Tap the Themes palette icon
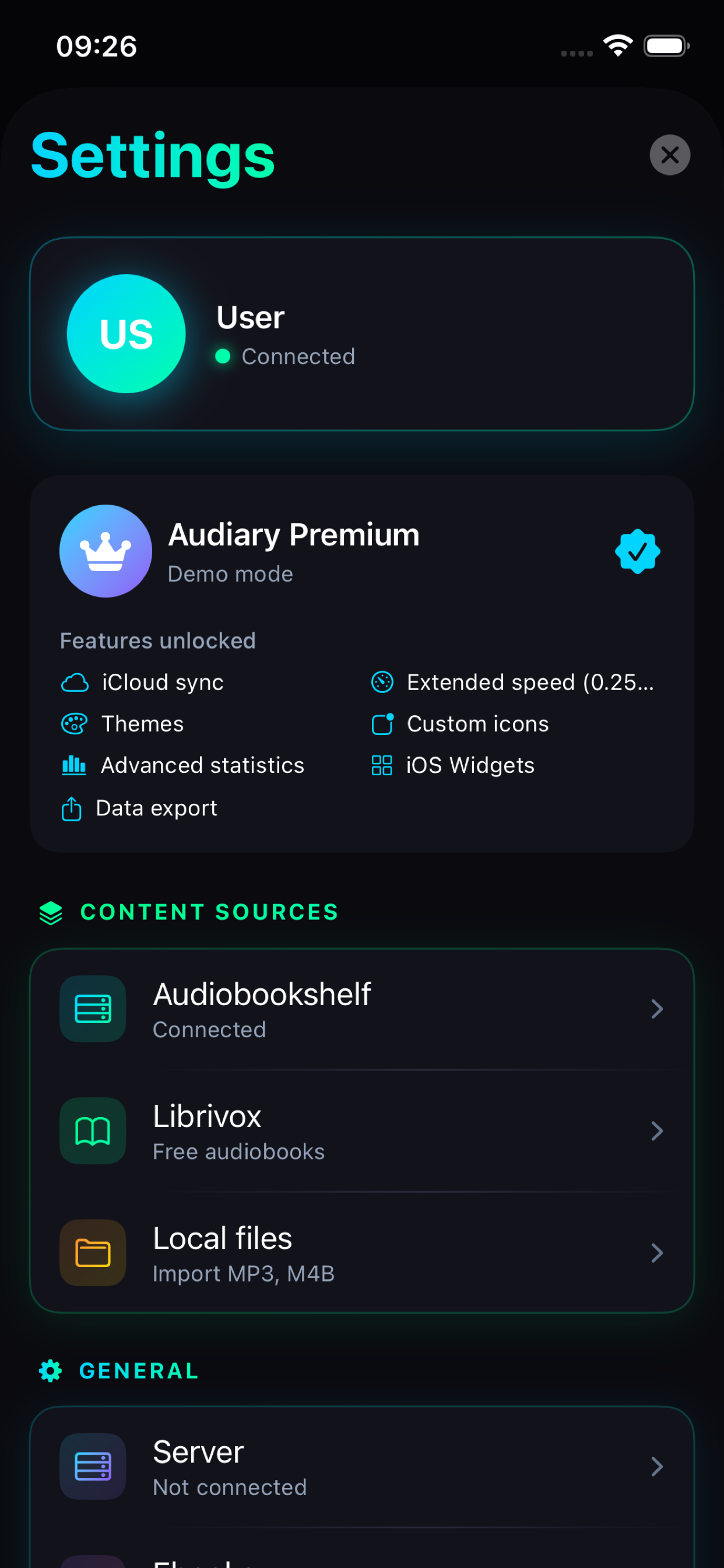The height and width of the screenshot is (1568, 724). (x=73, y=724)
